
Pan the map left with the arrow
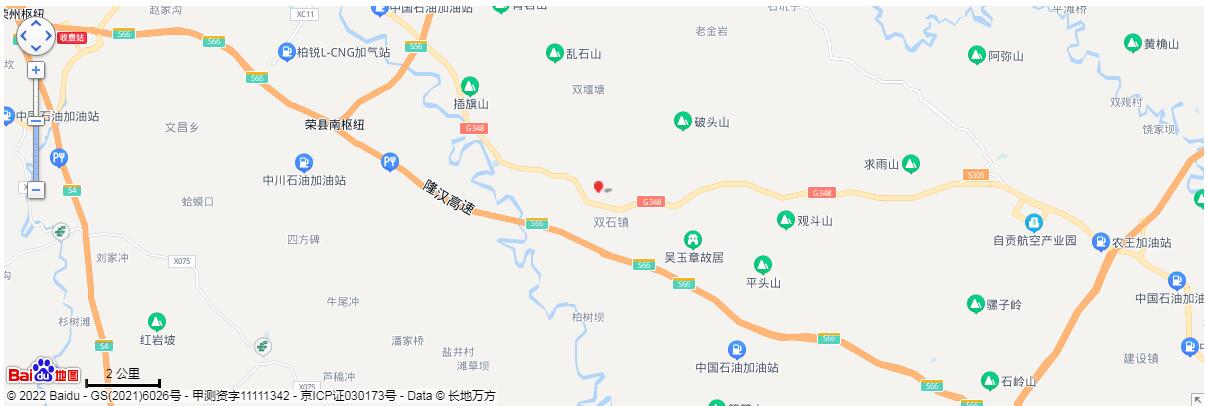point(23,36)
